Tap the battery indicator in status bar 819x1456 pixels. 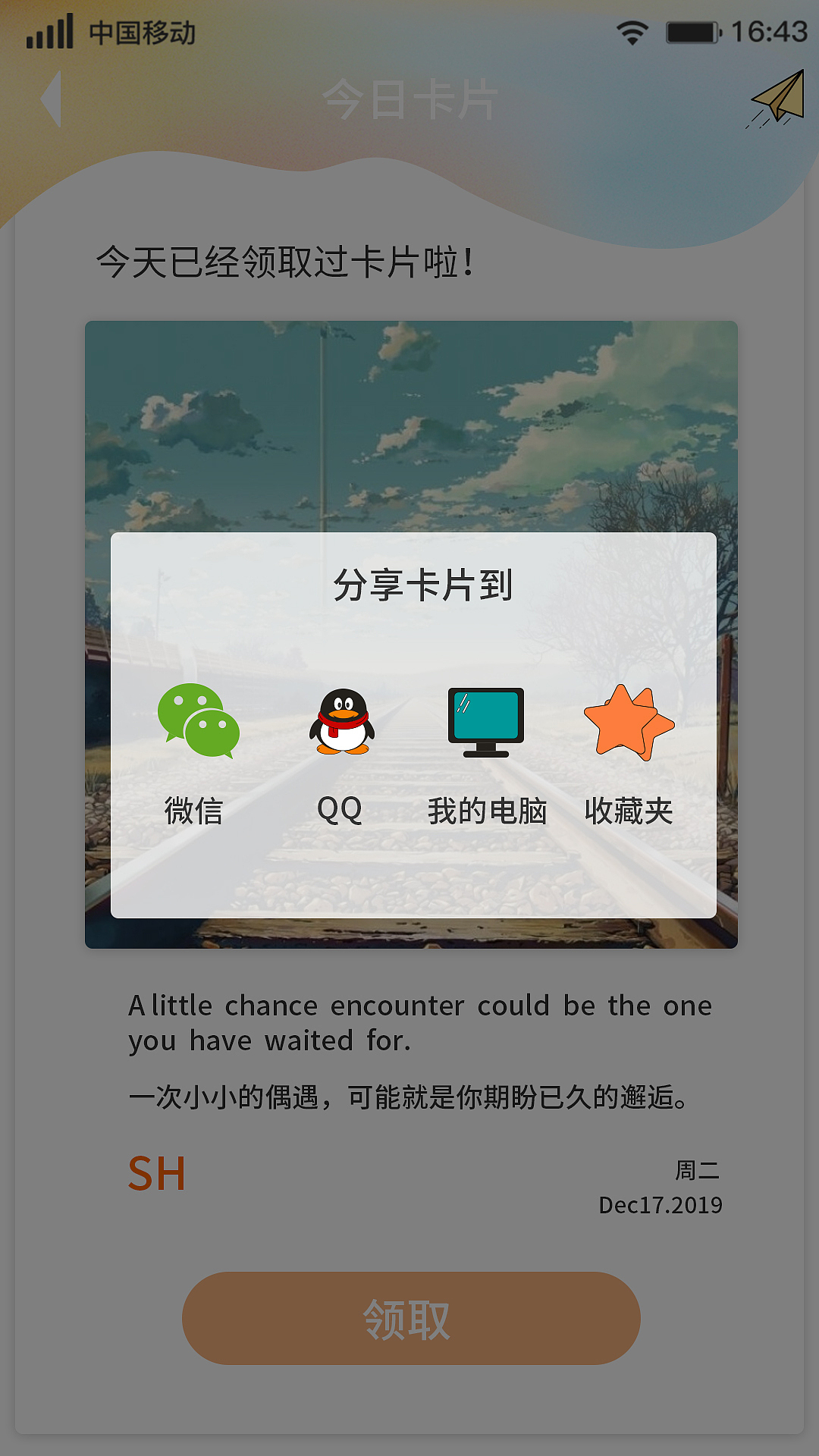click(x=689, y=30)
